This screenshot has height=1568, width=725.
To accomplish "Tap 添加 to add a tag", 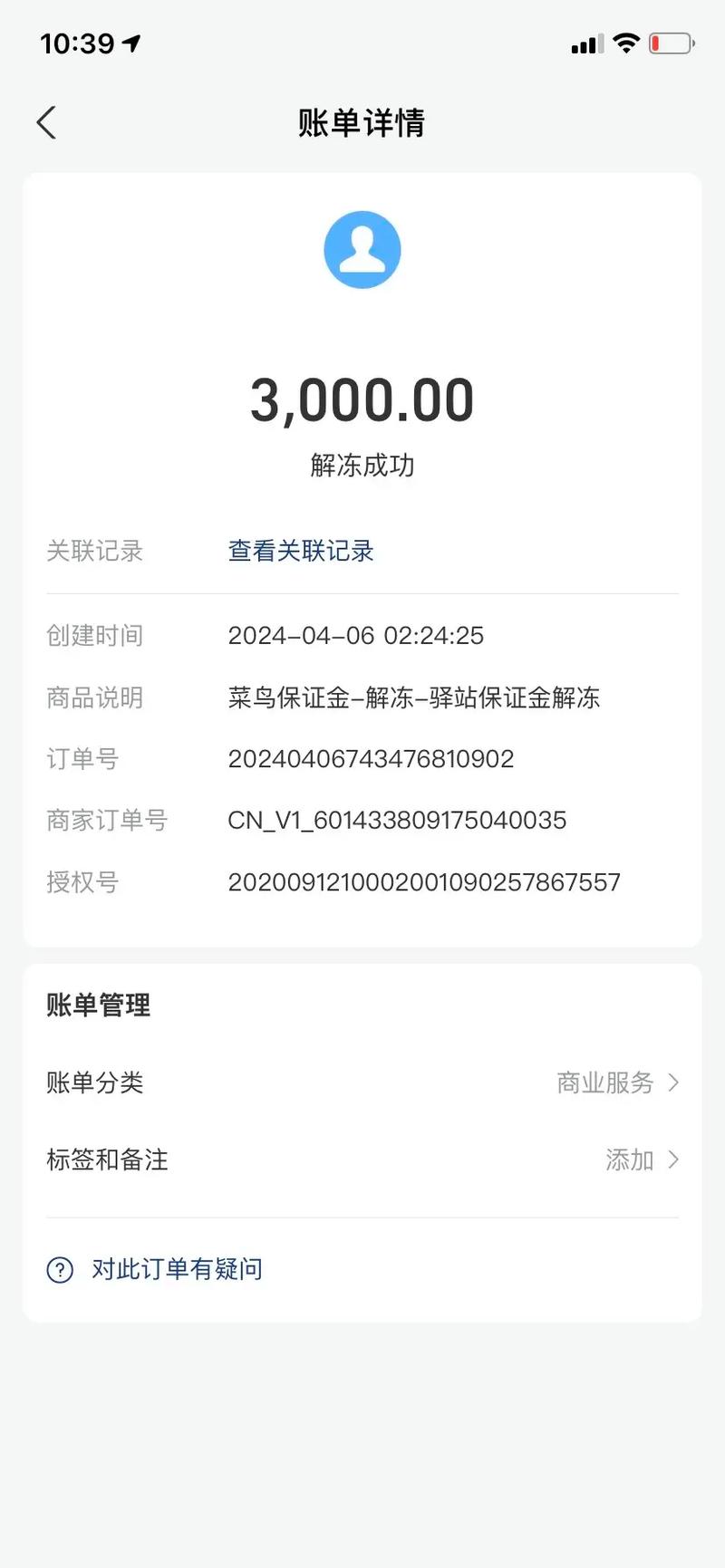I will tap(629, 1159).
